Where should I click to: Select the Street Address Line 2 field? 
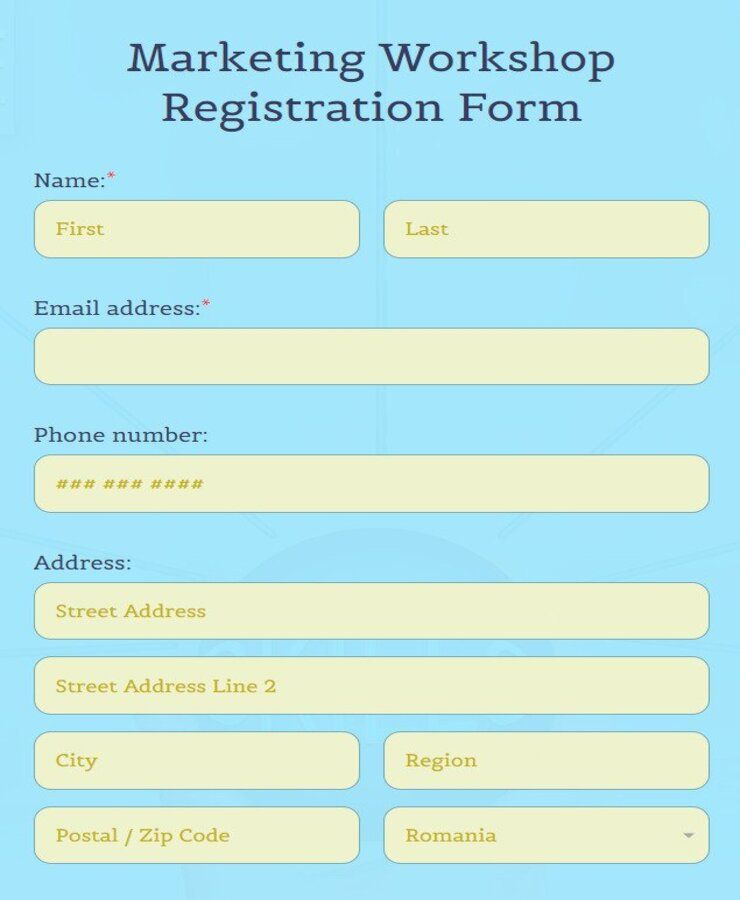click(370, 686)
